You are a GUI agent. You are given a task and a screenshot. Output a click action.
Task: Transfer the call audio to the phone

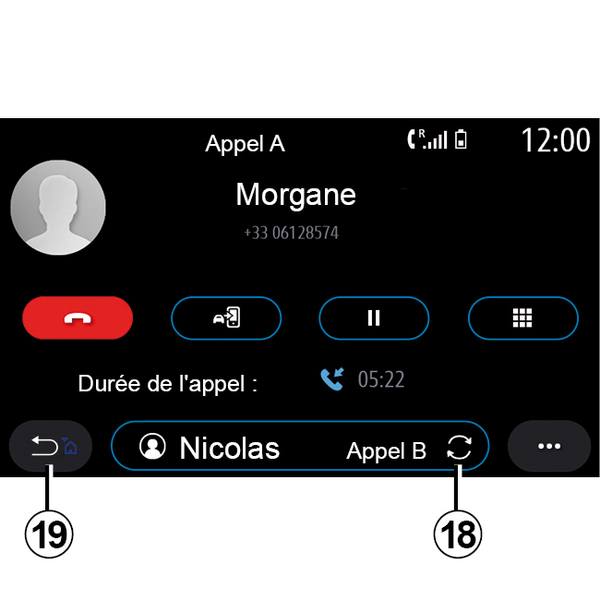pos(226,318)
